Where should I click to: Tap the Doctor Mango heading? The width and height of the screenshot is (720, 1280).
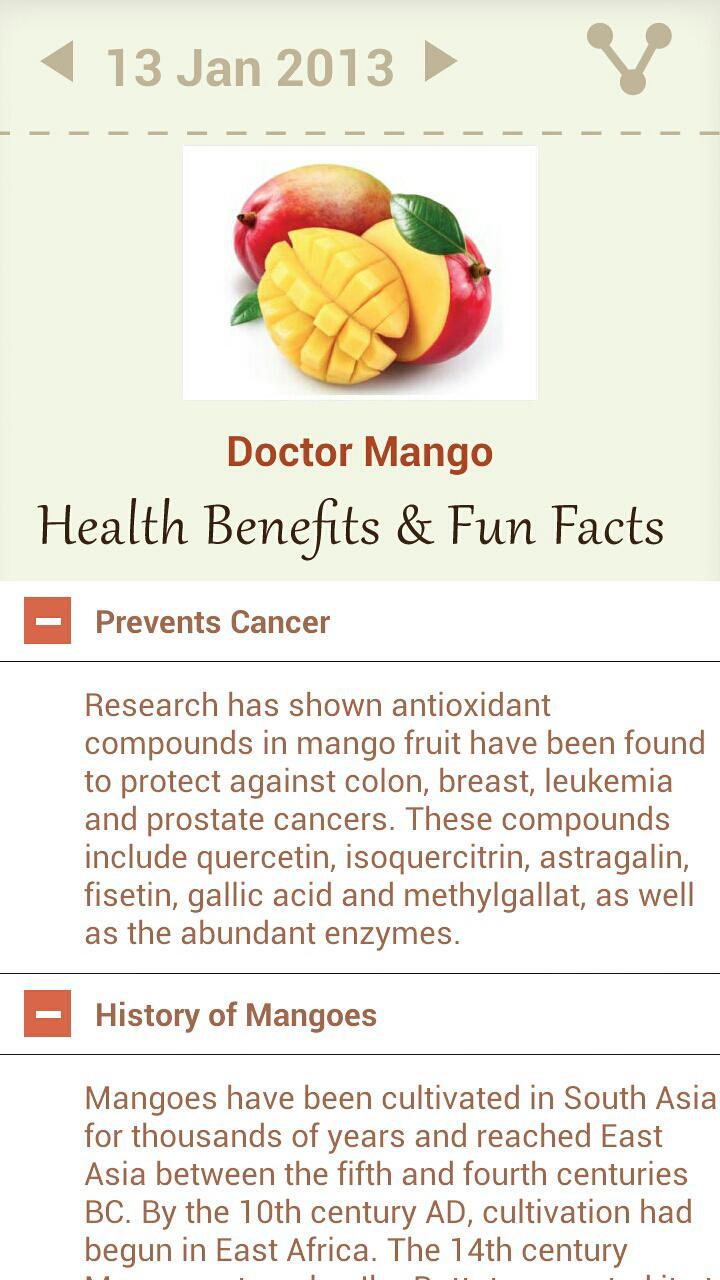(359, 452)
